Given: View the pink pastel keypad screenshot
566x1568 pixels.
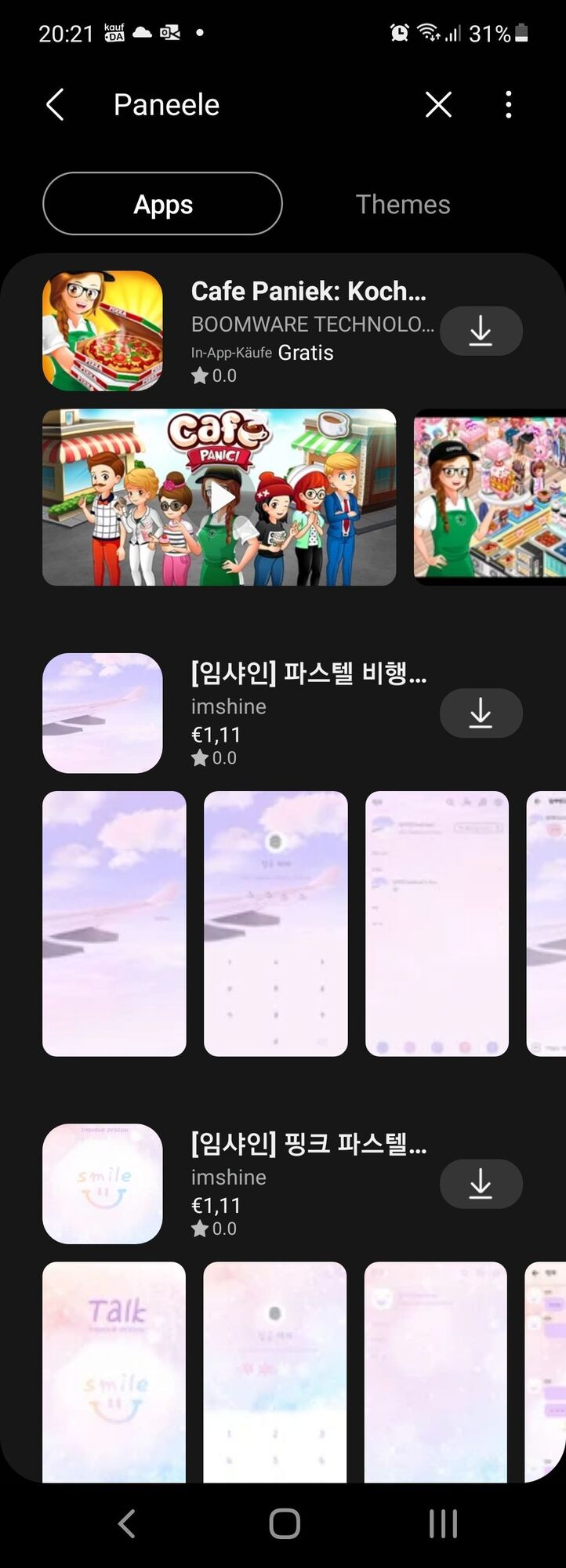Looking at the screenshot, I should coord(275,1372).
